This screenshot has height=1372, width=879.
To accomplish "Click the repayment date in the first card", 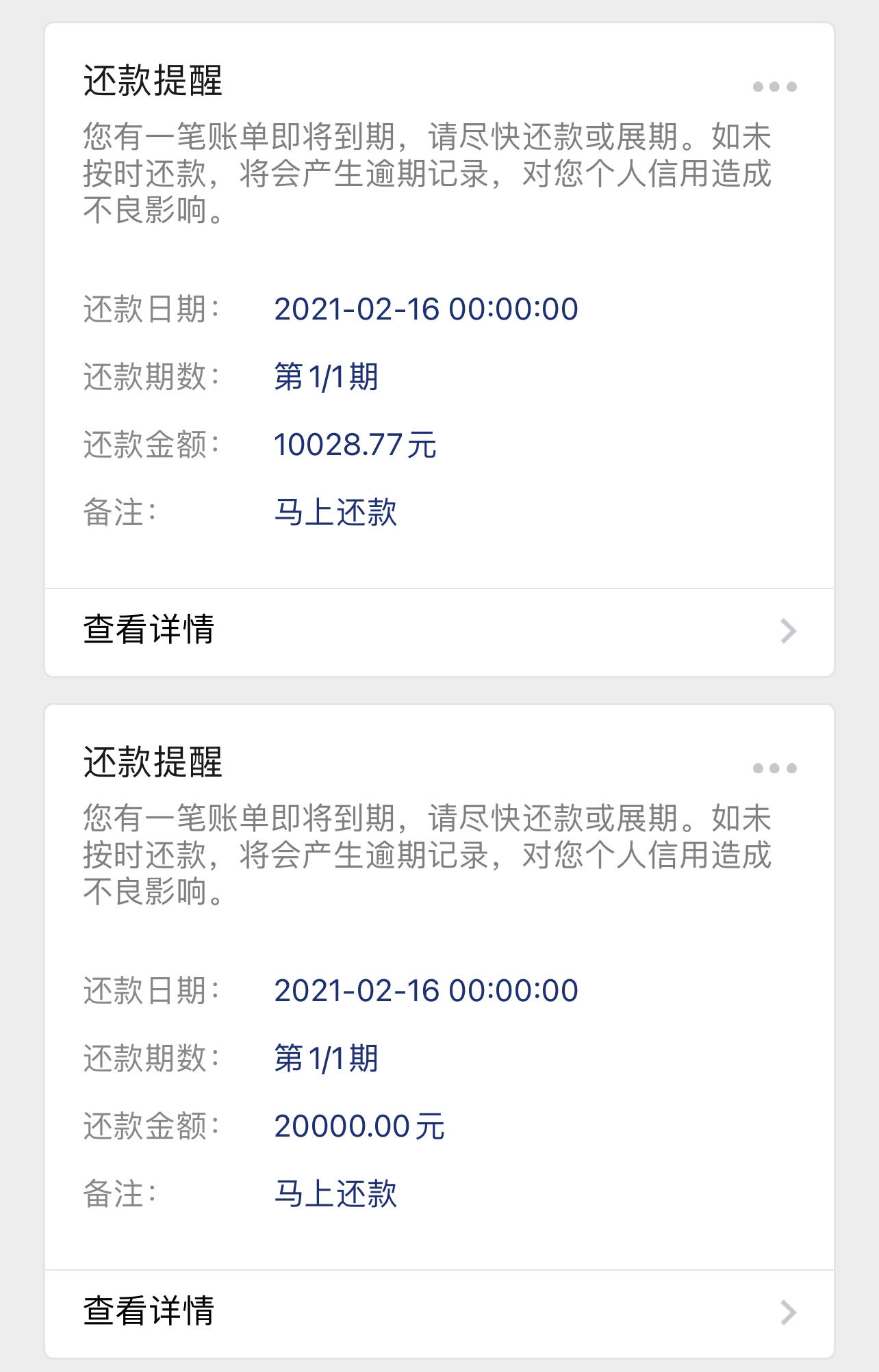I will [424, 309].
